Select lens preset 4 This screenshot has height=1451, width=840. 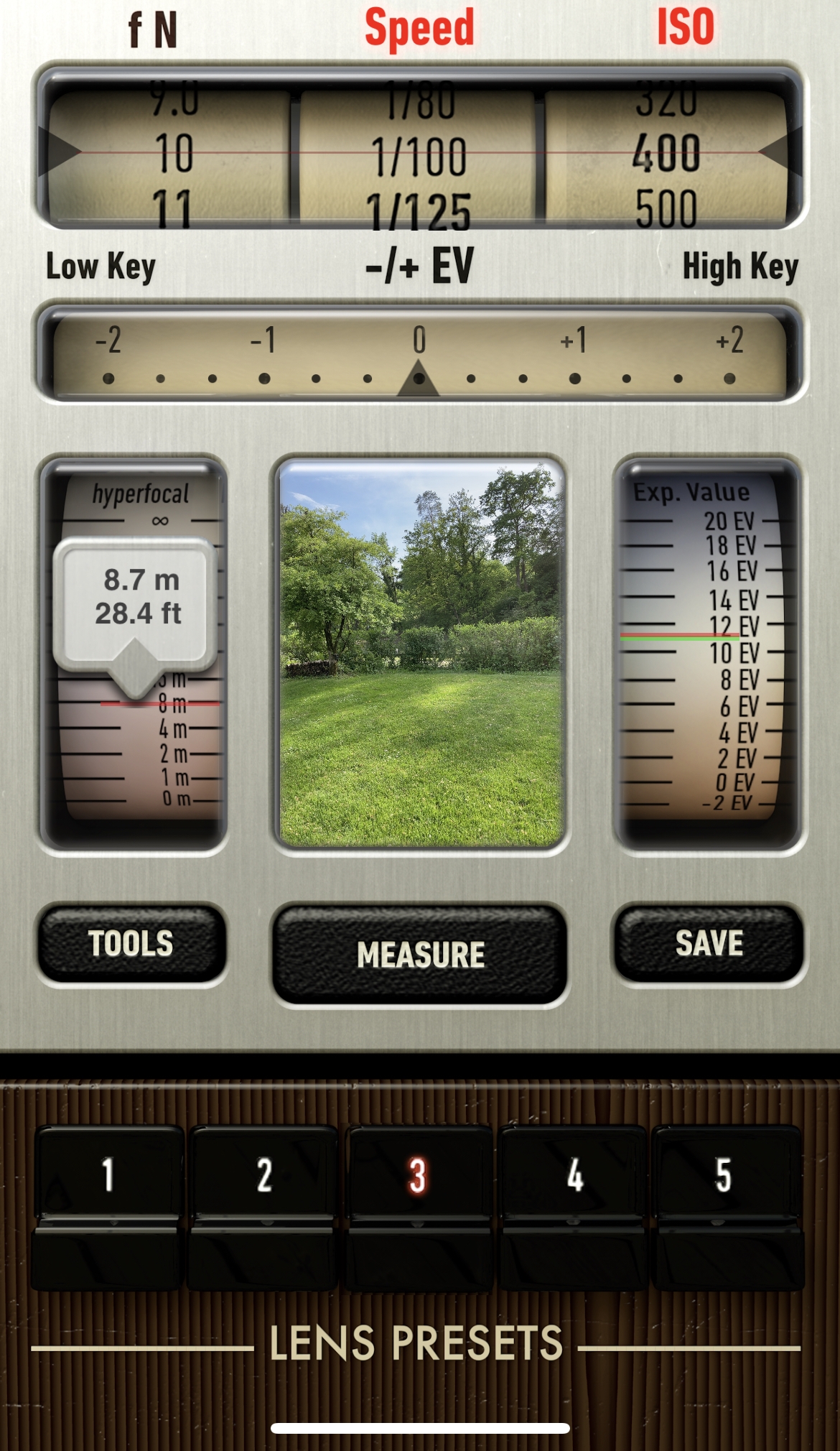coord(574,1175)
